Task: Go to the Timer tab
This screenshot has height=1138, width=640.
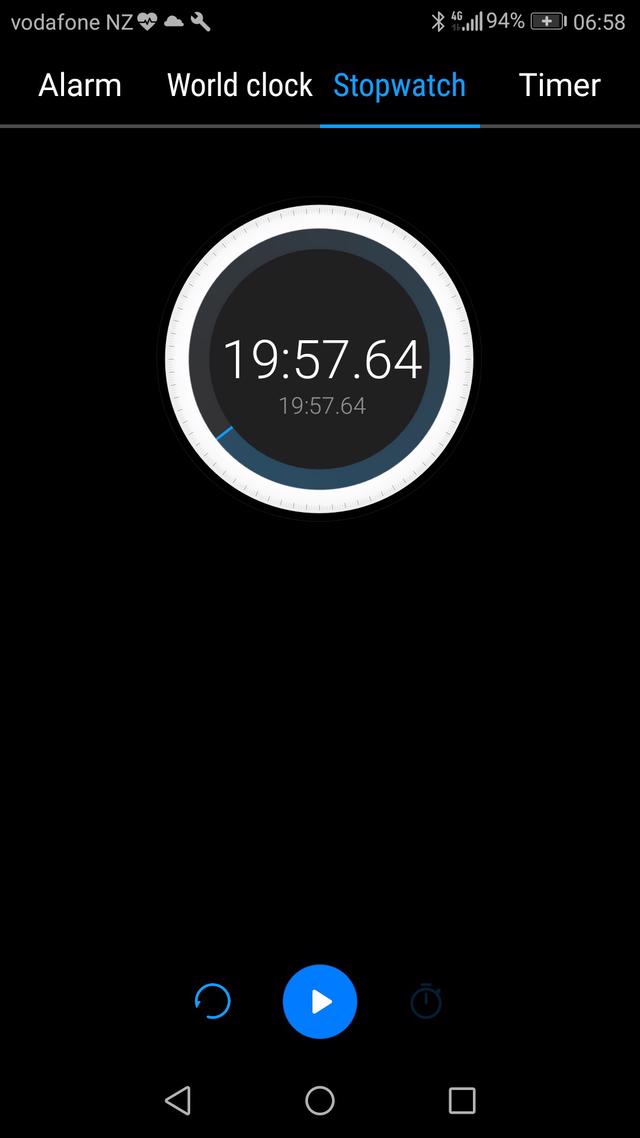Action: click(560, 86)
